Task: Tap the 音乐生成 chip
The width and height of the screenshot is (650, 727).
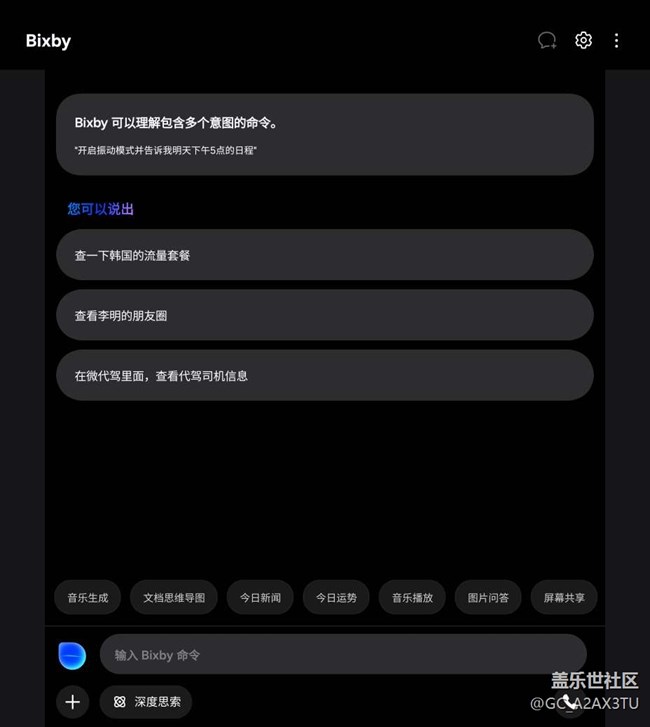Action: coord(88,598)
